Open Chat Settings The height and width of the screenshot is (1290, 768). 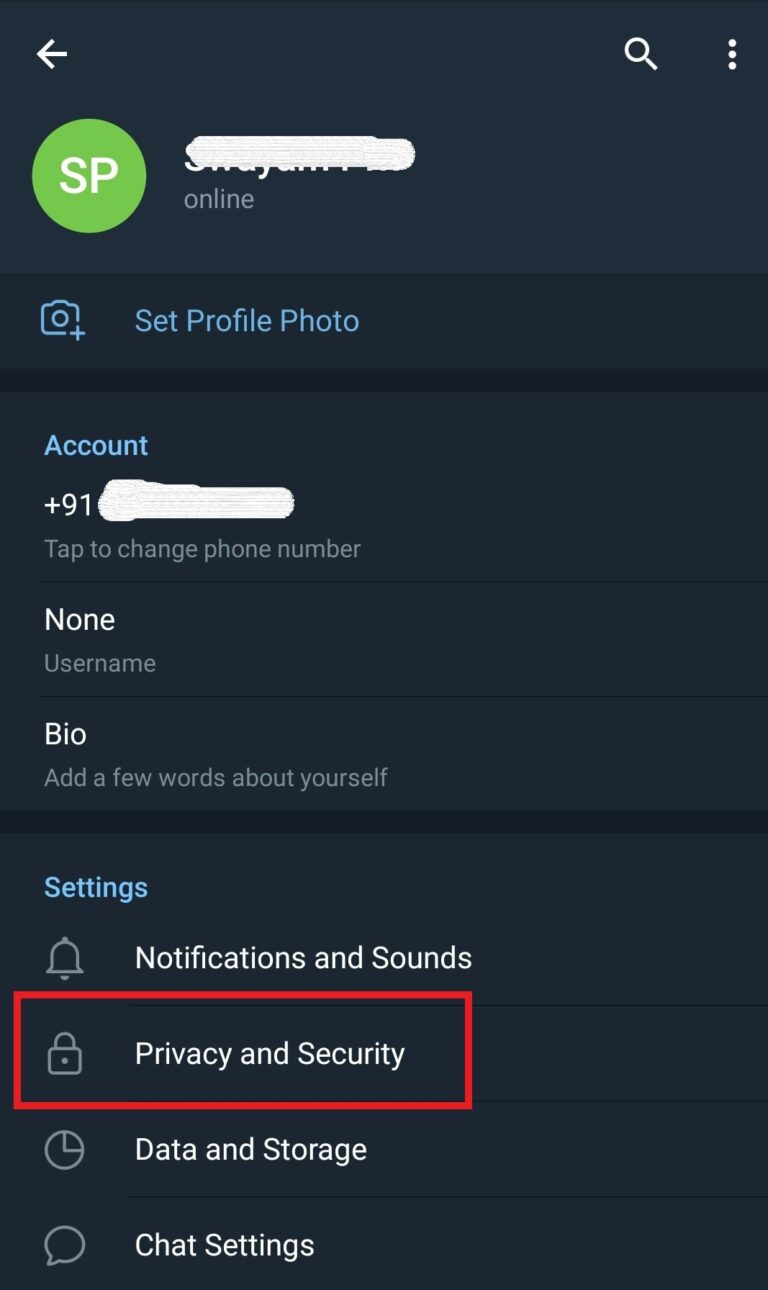click(384, 1245)
